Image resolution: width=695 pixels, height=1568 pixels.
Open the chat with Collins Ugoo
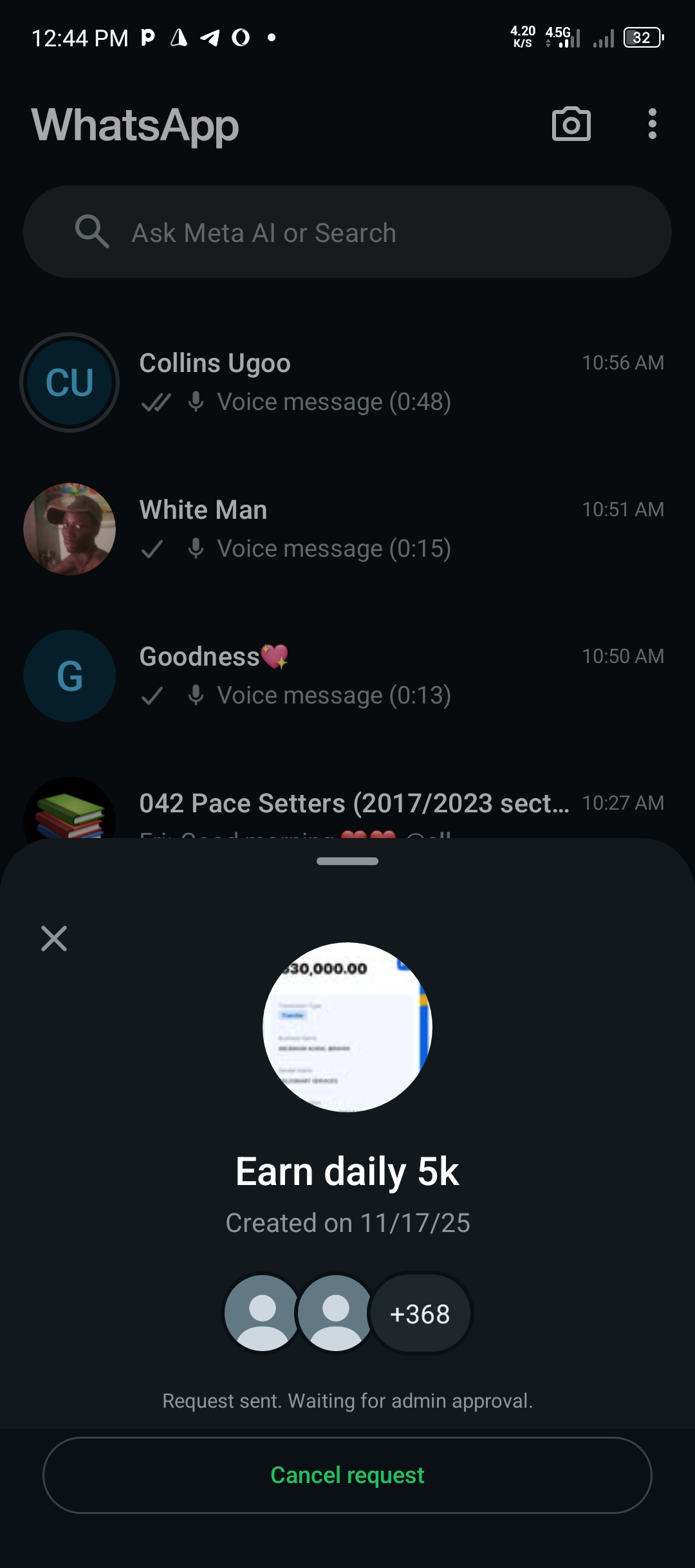(x=386, y=382)
